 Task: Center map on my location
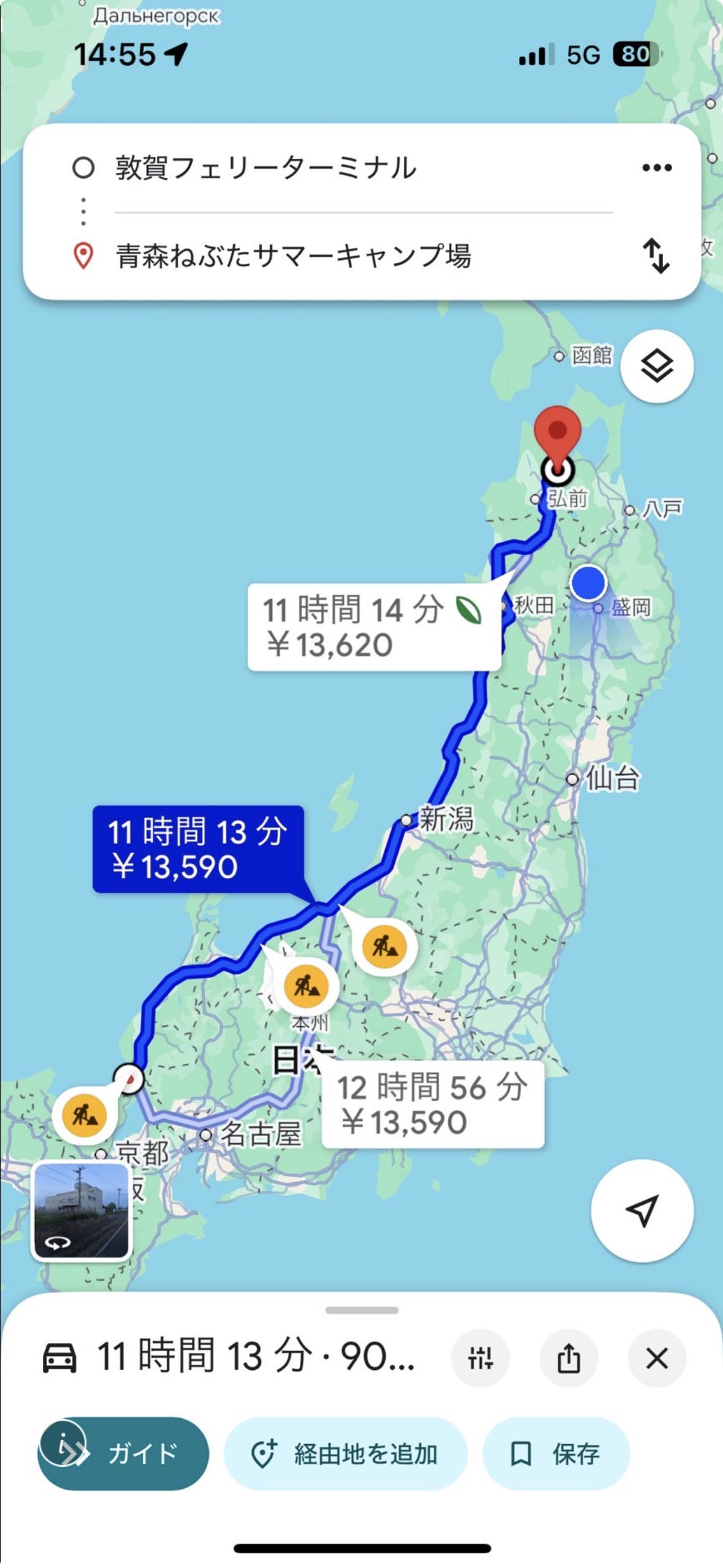pos(641,1210)
